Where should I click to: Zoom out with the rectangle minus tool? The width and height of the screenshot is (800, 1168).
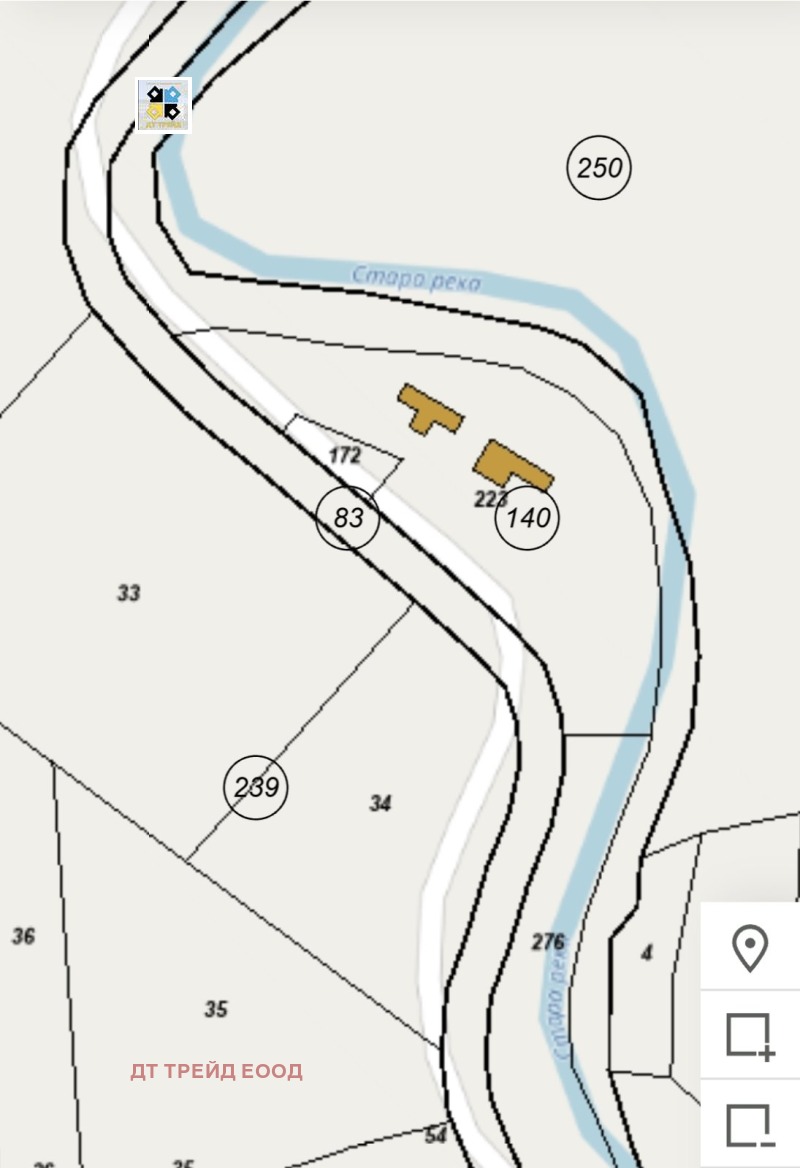tap(750, 1124)
